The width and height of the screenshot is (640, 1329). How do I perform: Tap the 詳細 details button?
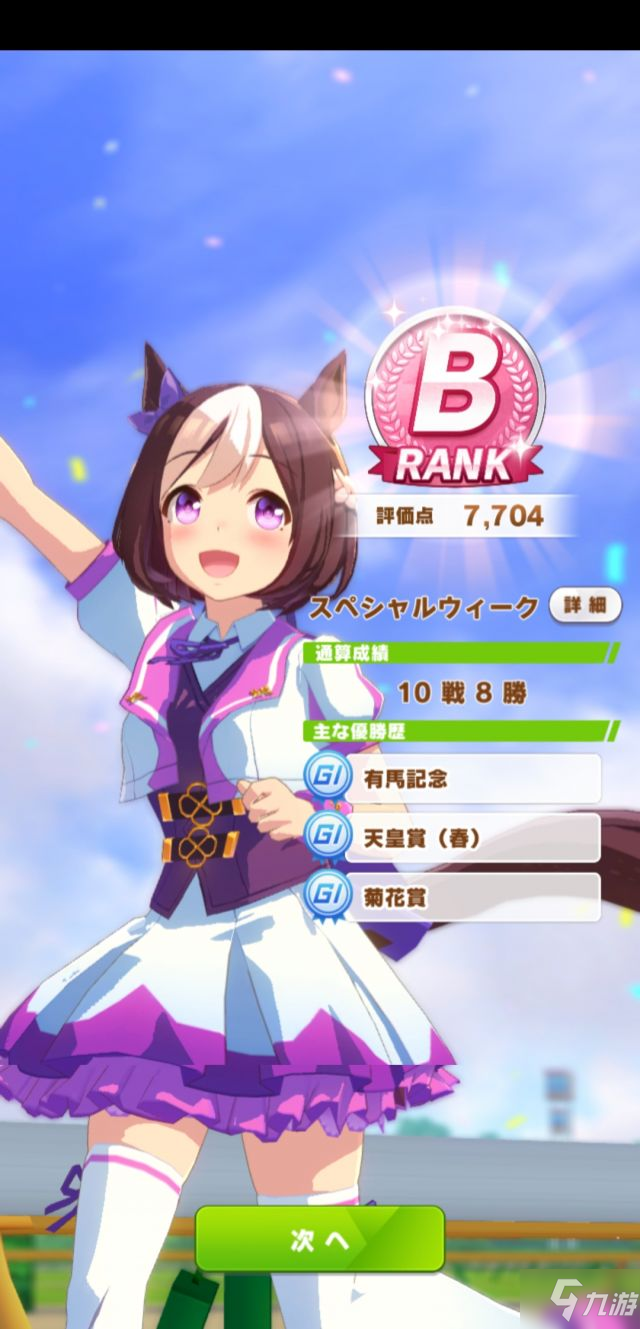point(585,605)
